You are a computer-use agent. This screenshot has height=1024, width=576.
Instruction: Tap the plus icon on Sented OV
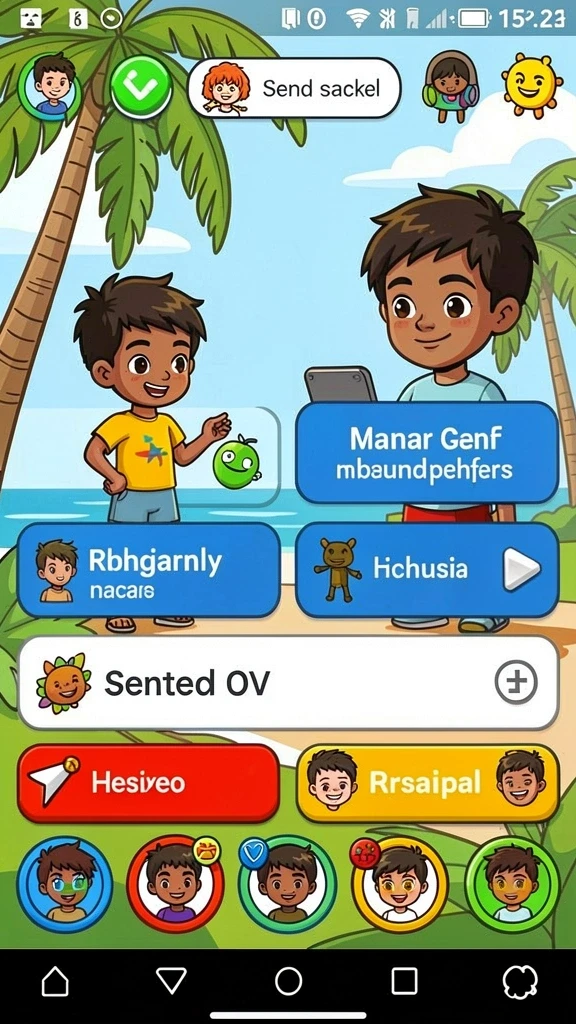(x=516, y=682)
